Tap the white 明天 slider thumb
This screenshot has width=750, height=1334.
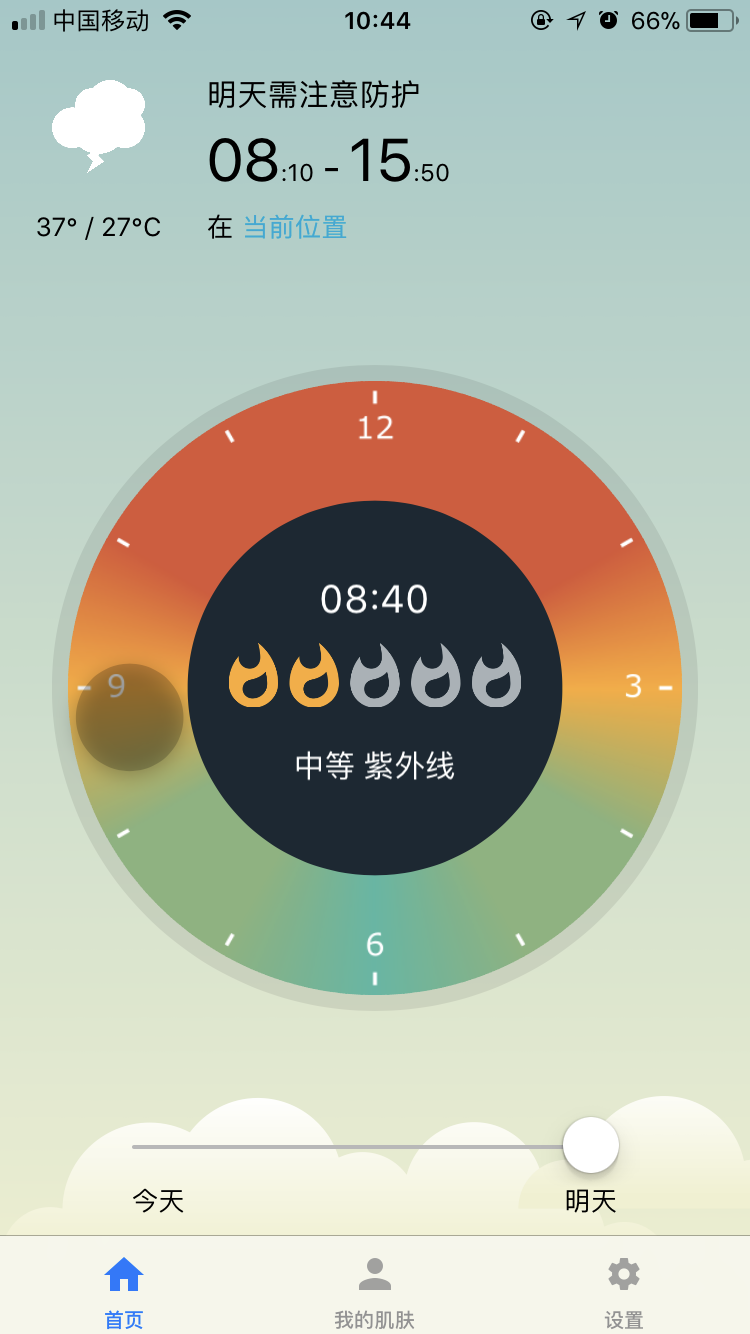click(591, 1145)
